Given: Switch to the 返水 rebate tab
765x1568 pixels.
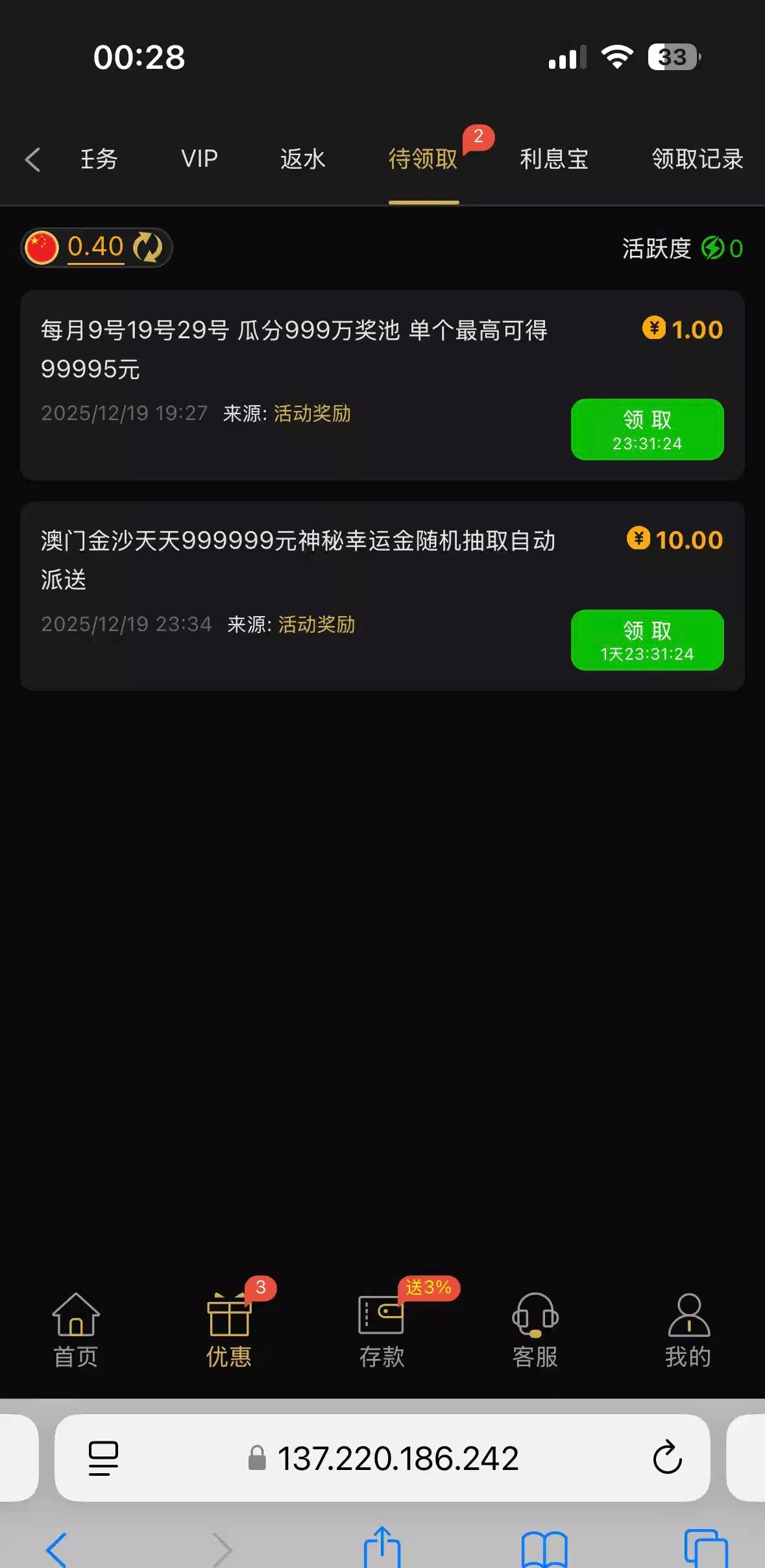Looking at the screenshot, I should click(x=300, y=159).
